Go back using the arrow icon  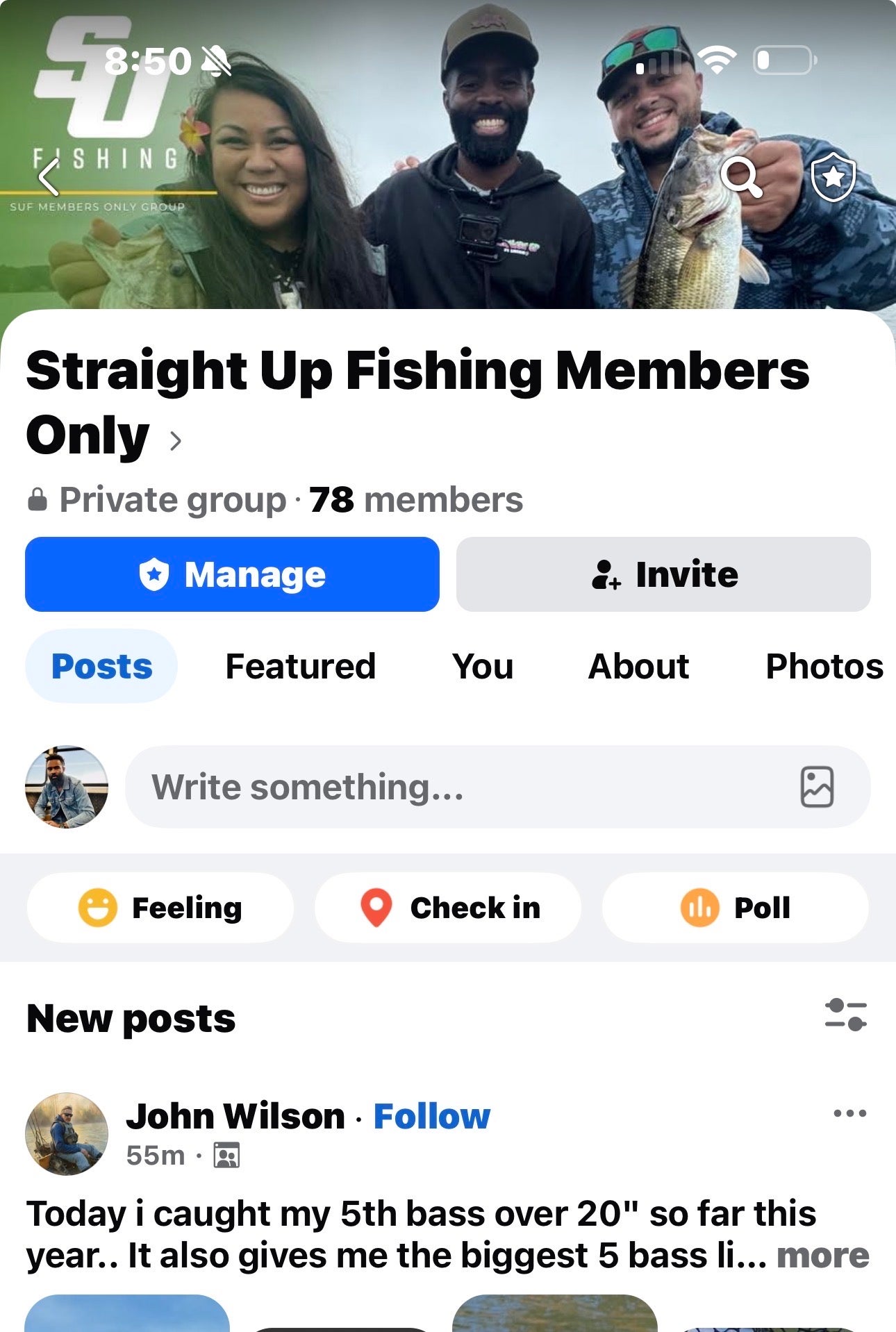[x=49, y=177]
